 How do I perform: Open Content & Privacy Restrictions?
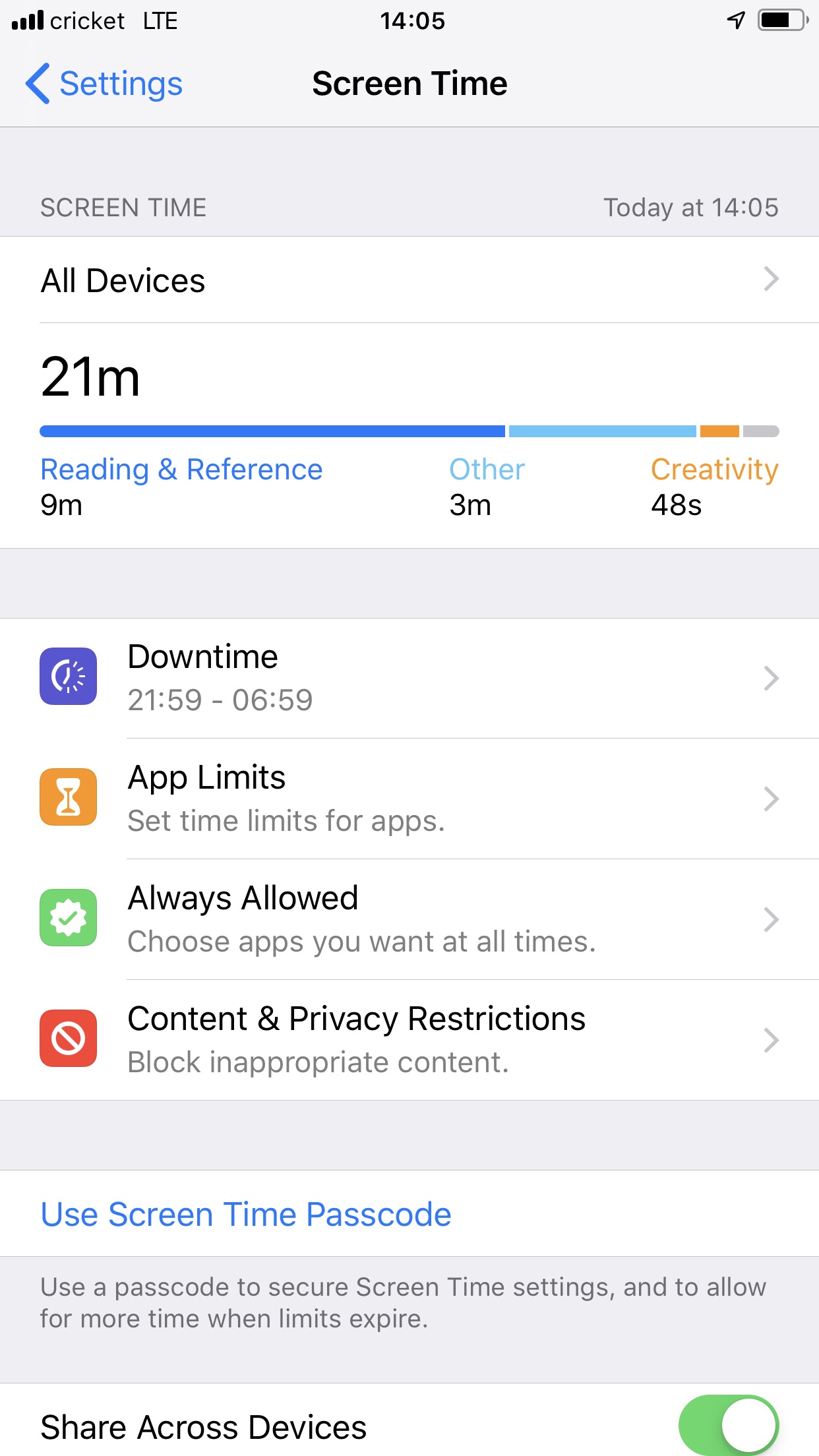[x=409, y=1040]
